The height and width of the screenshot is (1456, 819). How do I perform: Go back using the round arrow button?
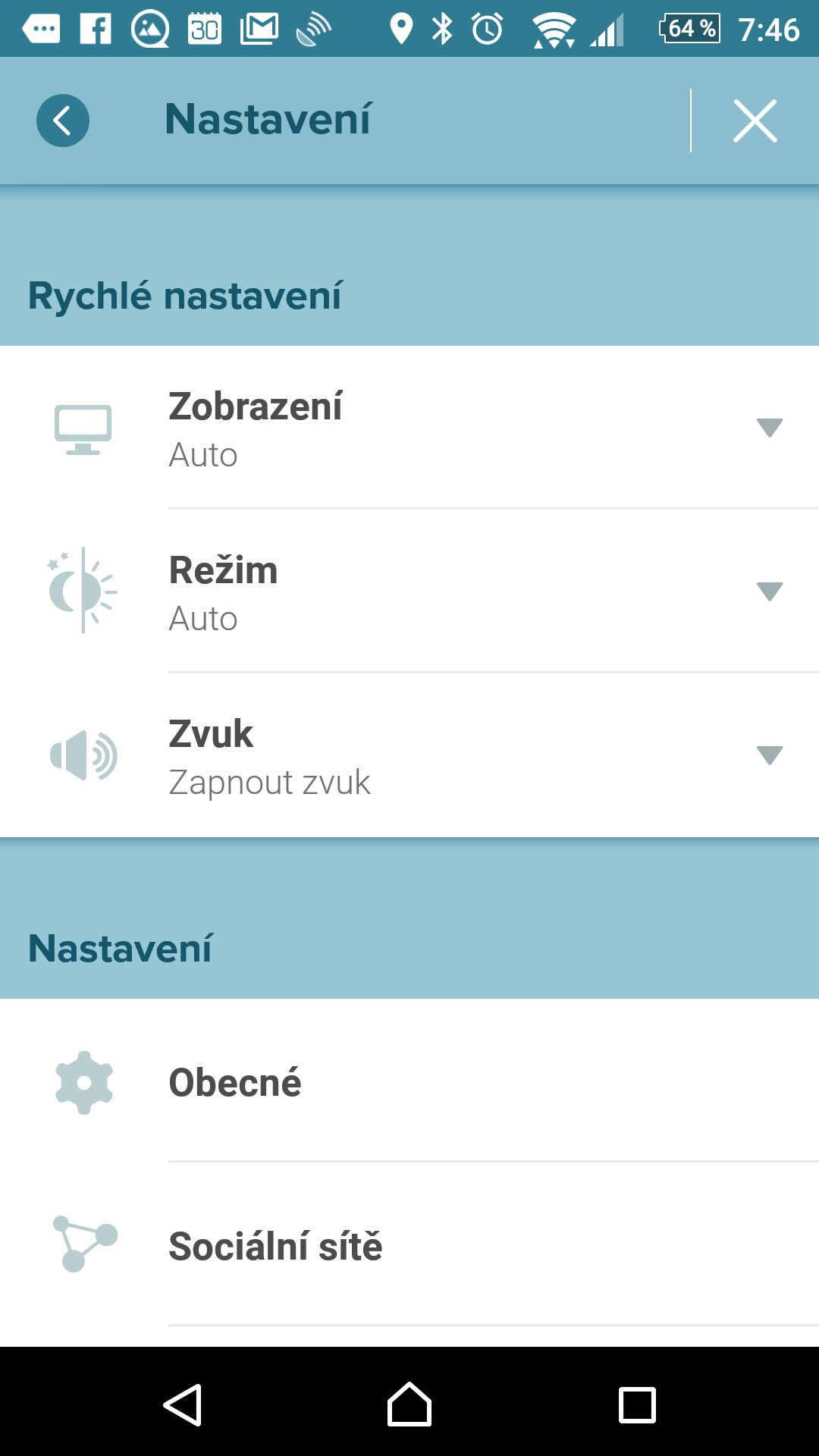pyautogui.click(x=63, y=121)
